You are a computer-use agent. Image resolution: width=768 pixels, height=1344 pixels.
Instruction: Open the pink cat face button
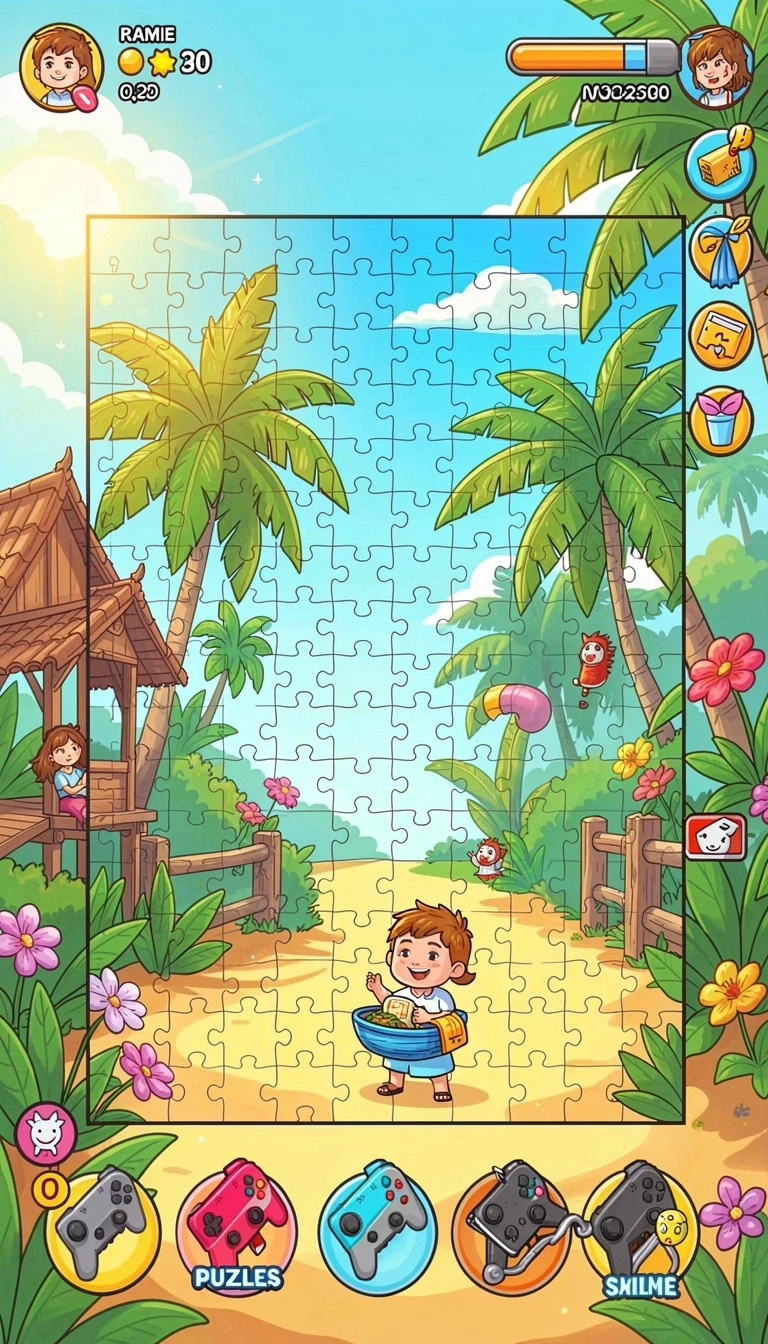tap(46, 1133)
